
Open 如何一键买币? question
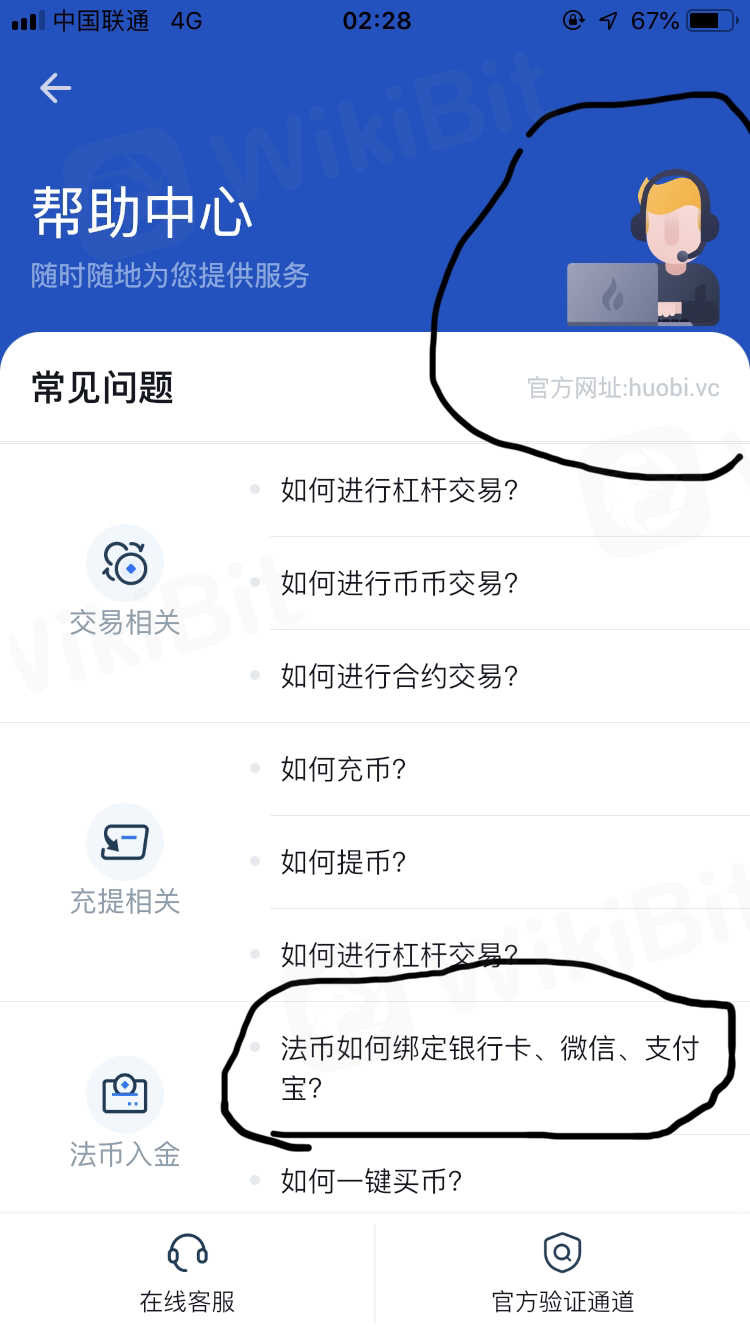371,1181
